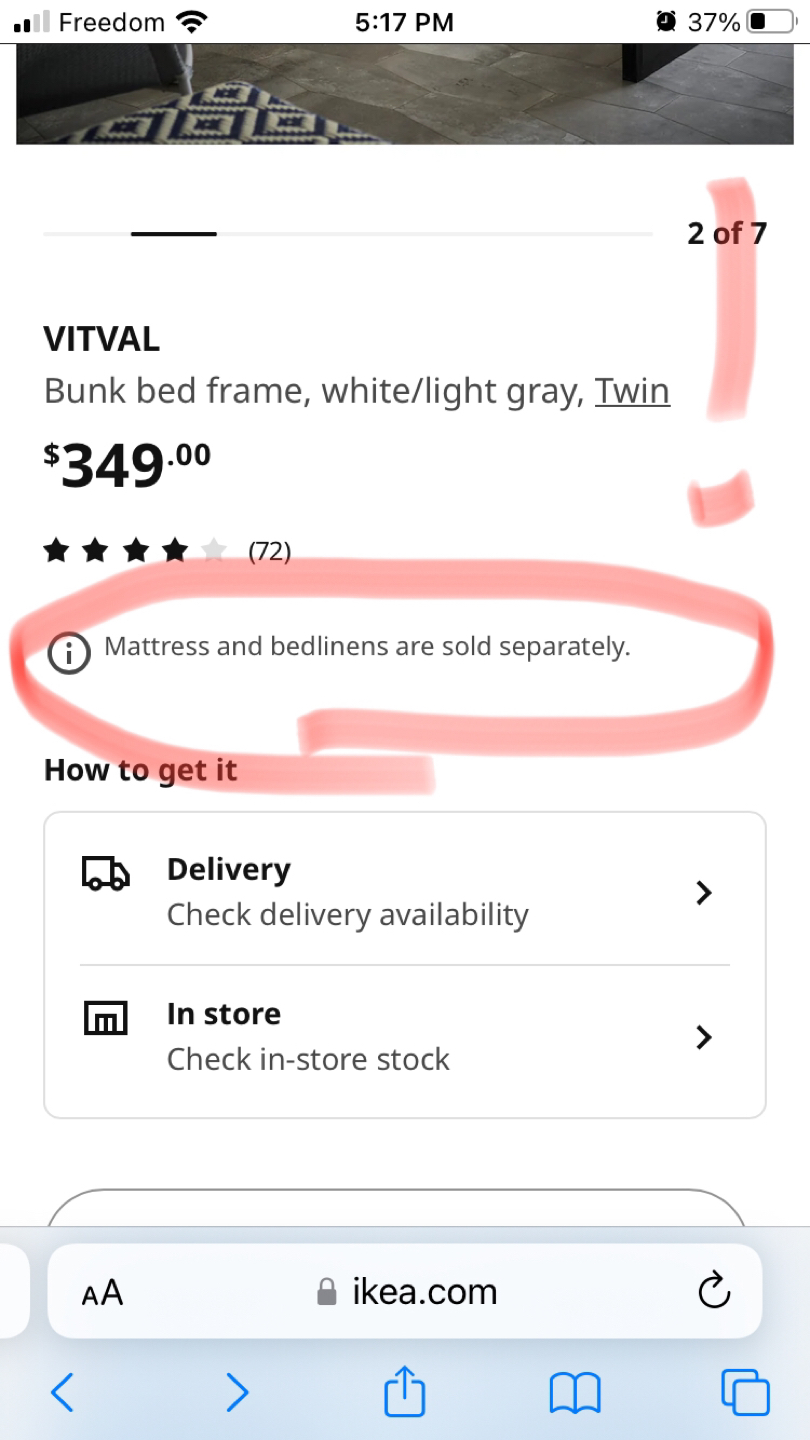Show all open tabs
The height and width of the screenshot is (1440, 810).
click(x=745, y=1392)
